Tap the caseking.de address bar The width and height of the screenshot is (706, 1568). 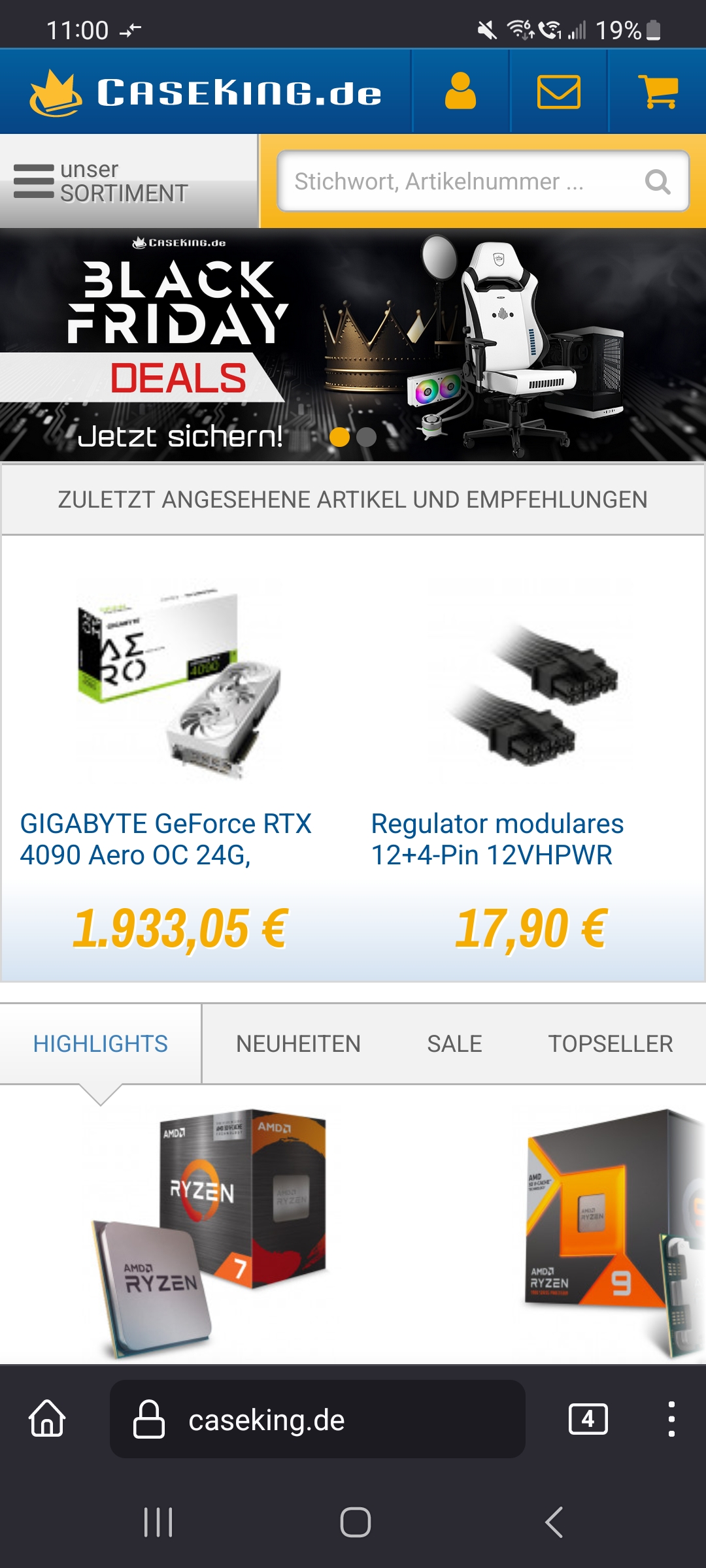(x=318, y=1419)
